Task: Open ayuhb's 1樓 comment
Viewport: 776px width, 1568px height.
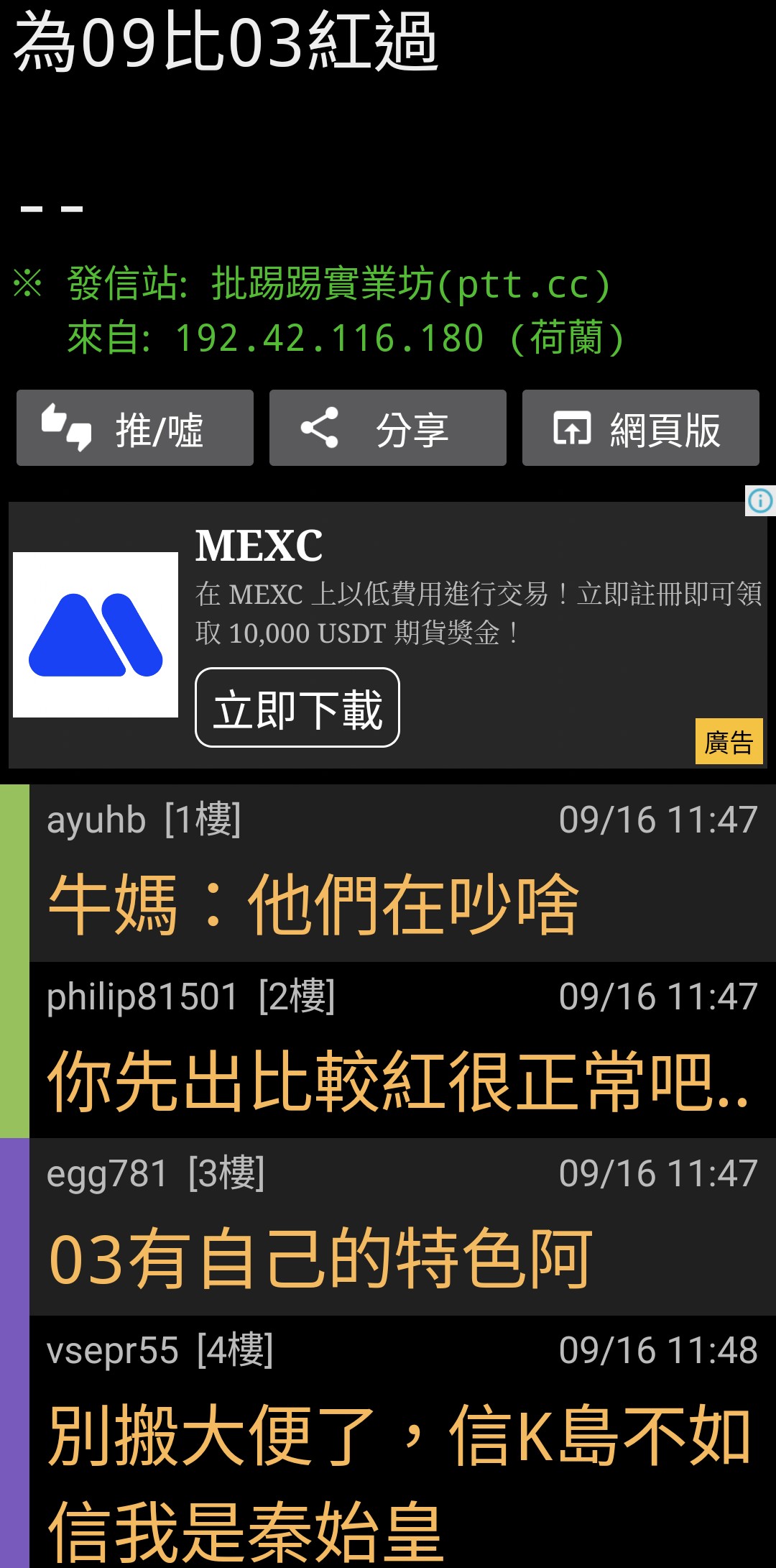Action: click(402, 874)
